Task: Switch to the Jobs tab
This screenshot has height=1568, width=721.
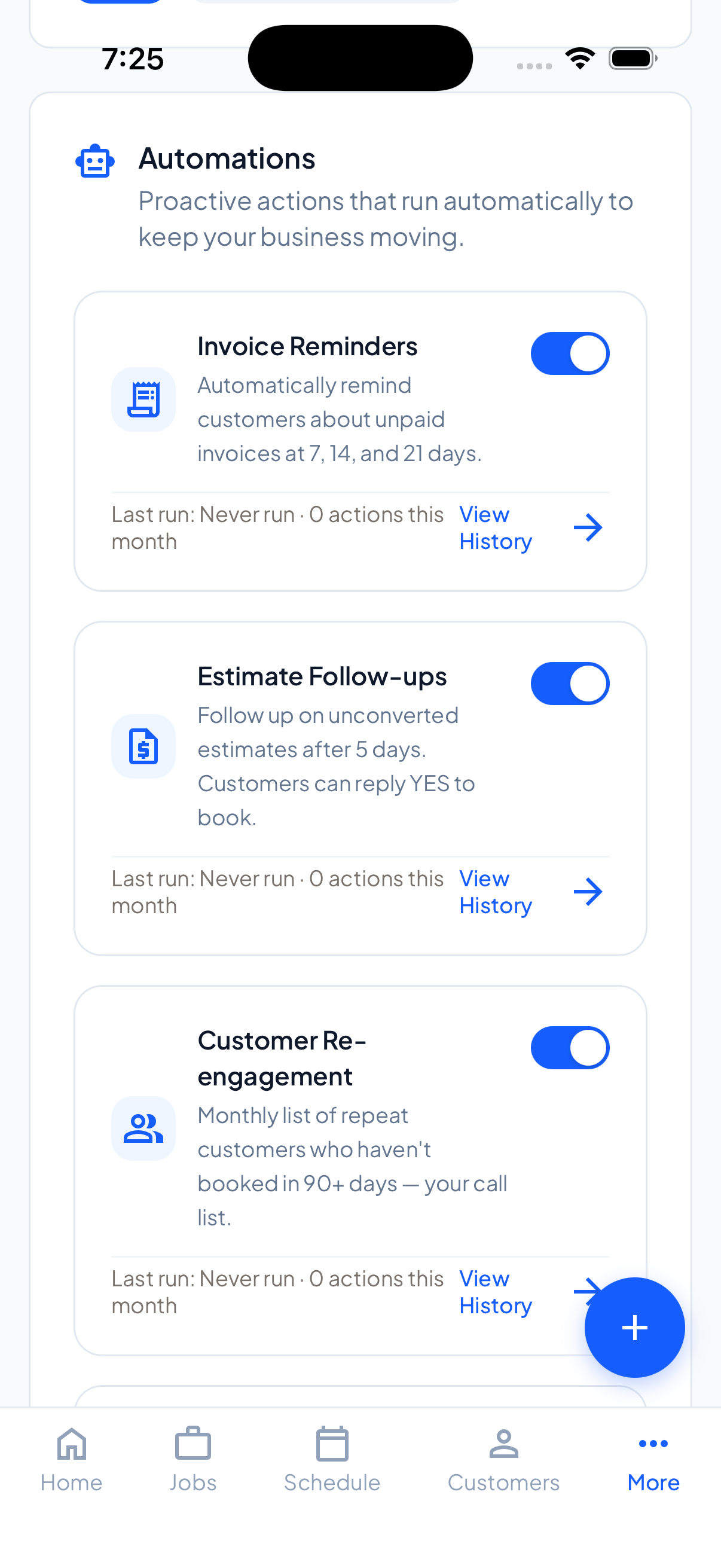Action: pos(193,1459)
